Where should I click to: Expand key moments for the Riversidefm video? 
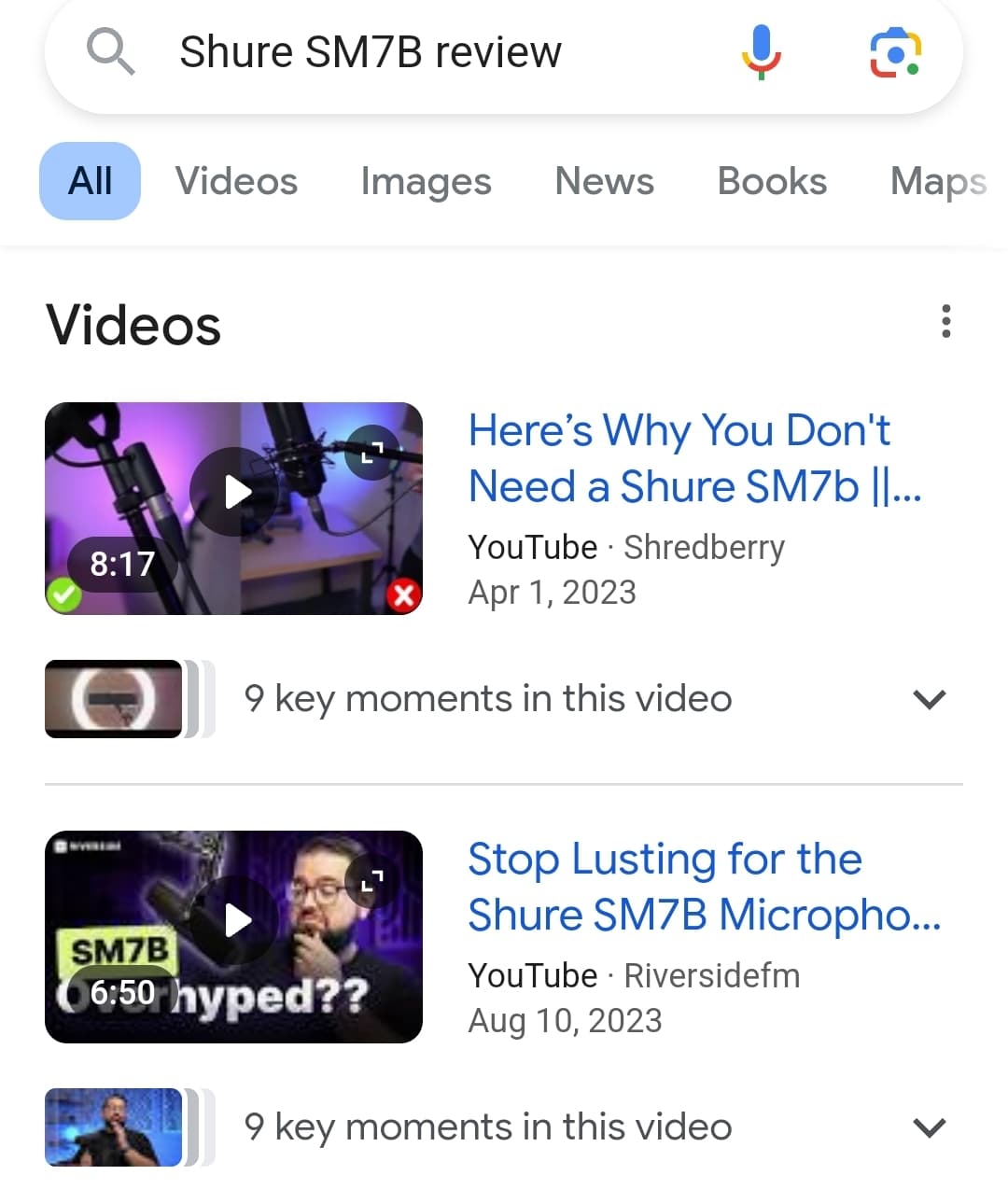pos(929,1127)
